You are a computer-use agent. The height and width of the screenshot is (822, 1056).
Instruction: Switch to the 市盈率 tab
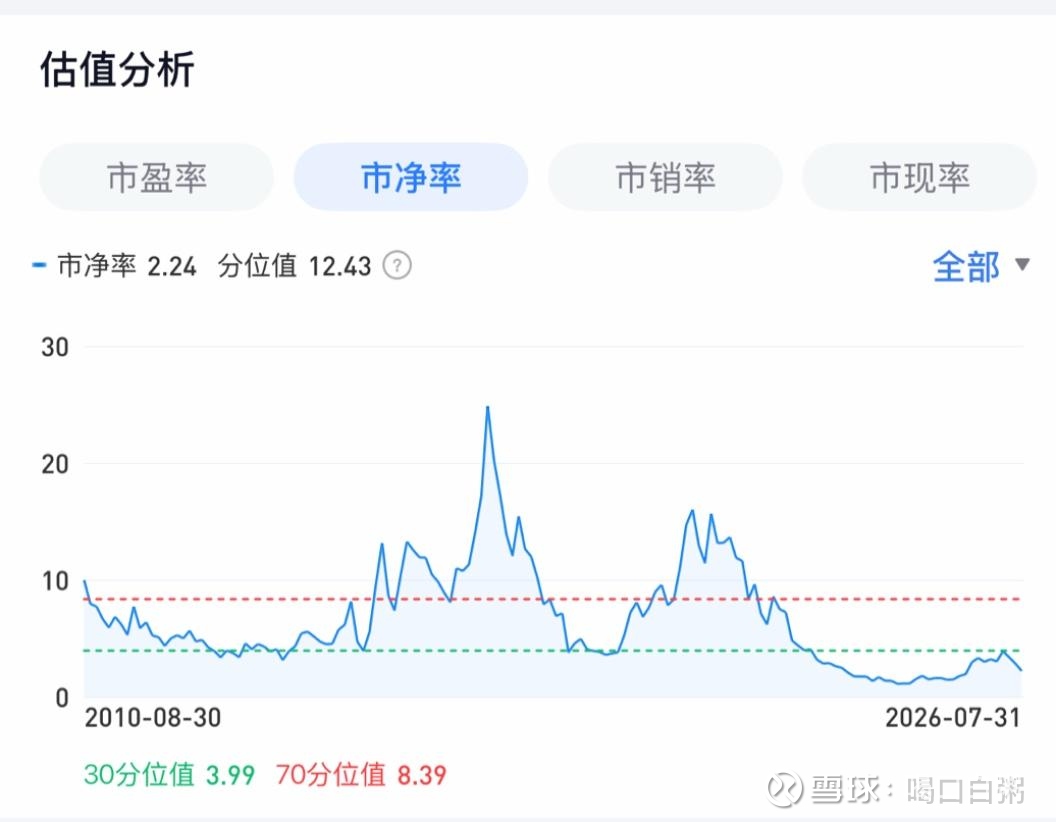156,177
